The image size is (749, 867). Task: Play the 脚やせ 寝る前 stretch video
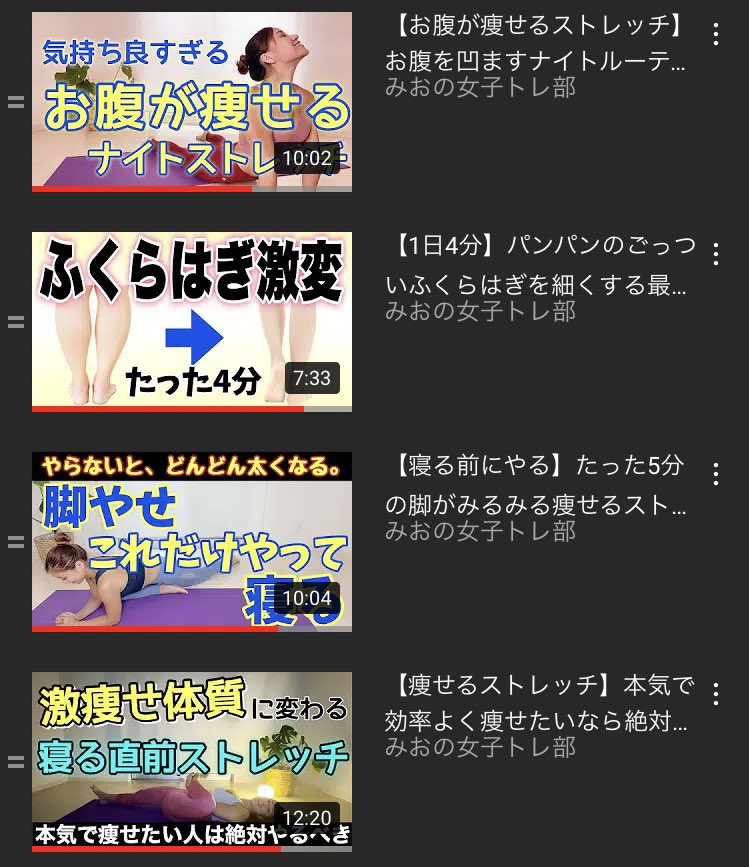click(191, 541)
